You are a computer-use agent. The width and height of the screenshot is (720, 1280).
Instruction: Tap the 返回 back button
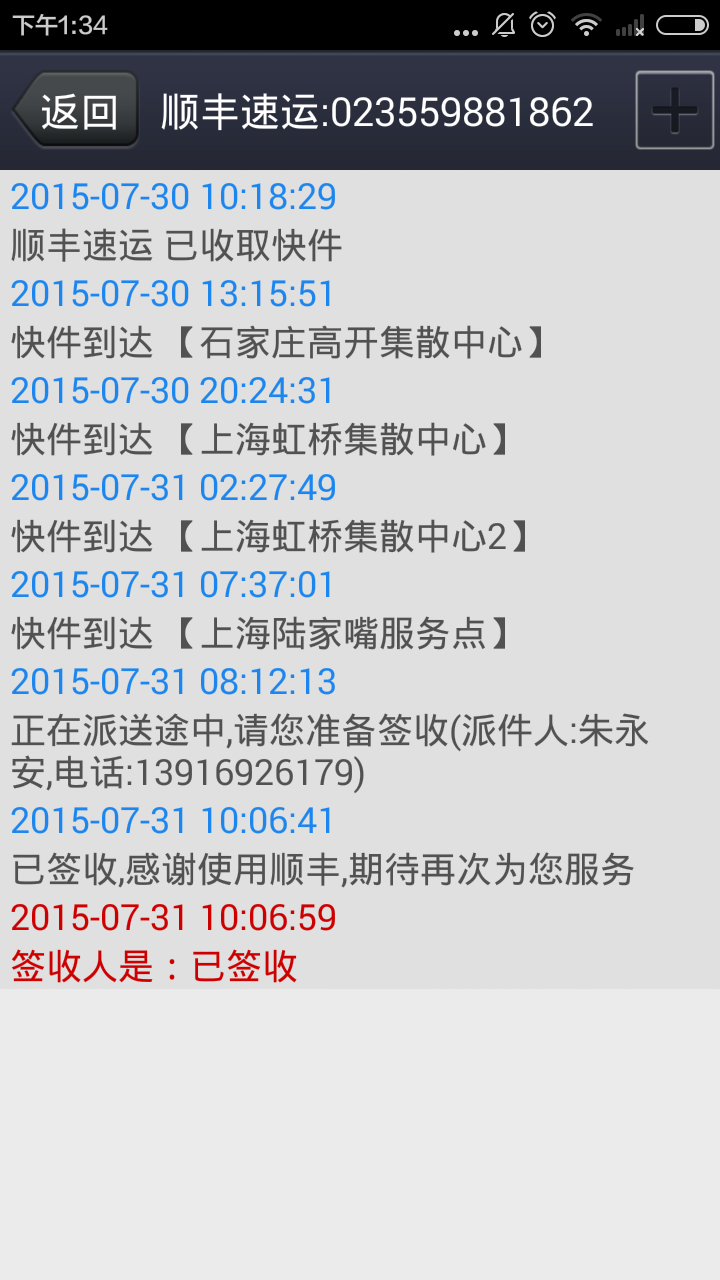point(77,111)
